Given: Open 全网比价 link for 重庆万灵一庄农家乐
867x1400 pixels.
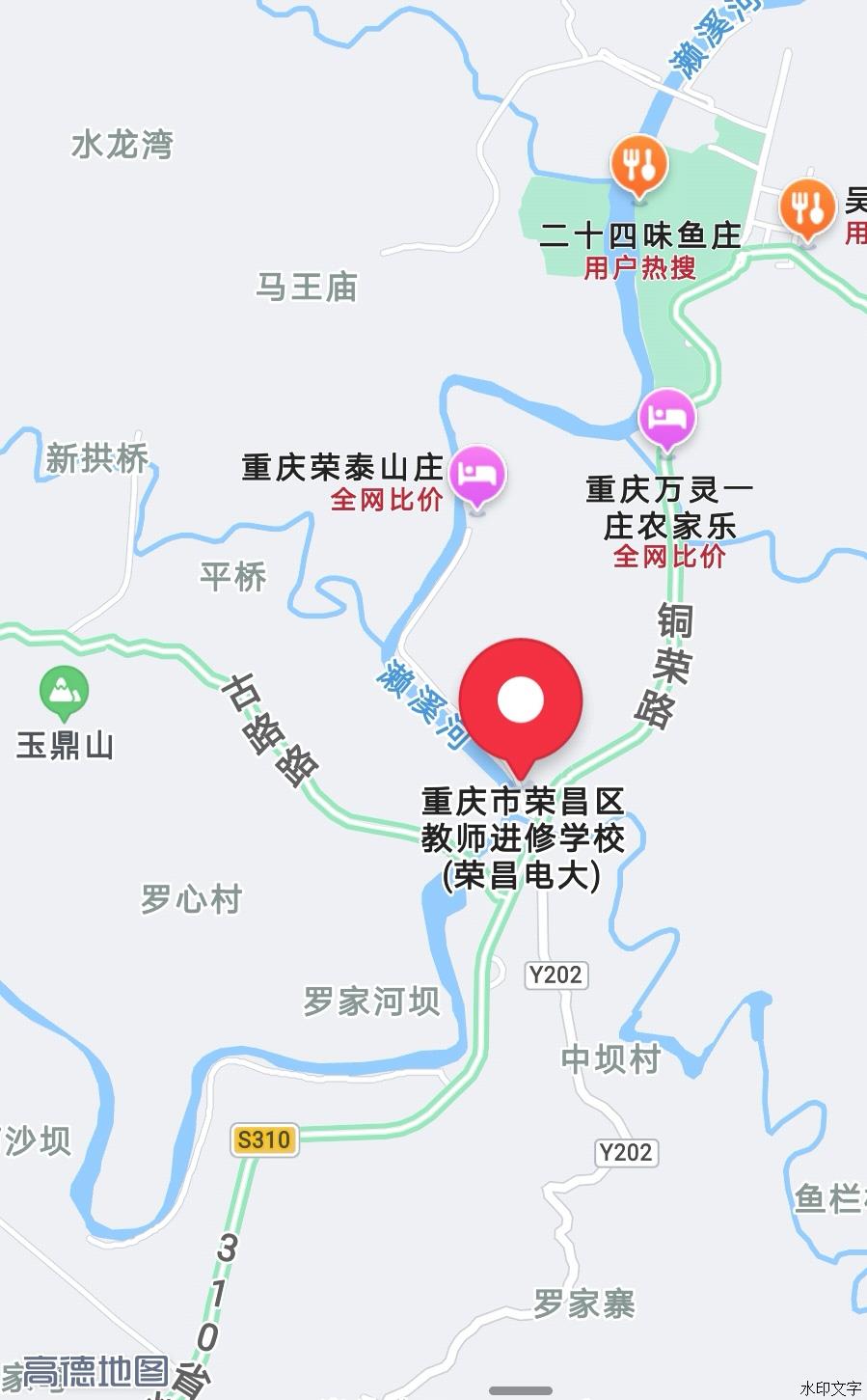Looking at the screenshot, I should [670, 557].
